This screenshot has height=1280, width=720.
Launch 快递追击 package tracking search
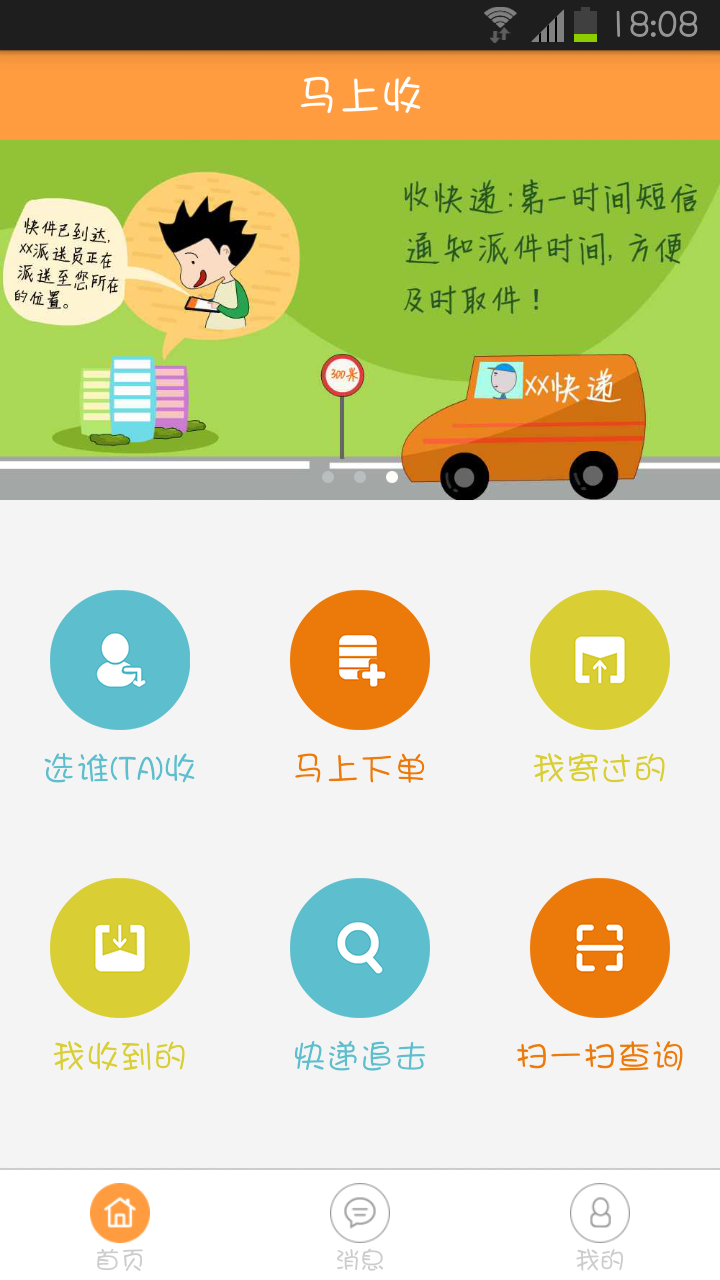360,948
